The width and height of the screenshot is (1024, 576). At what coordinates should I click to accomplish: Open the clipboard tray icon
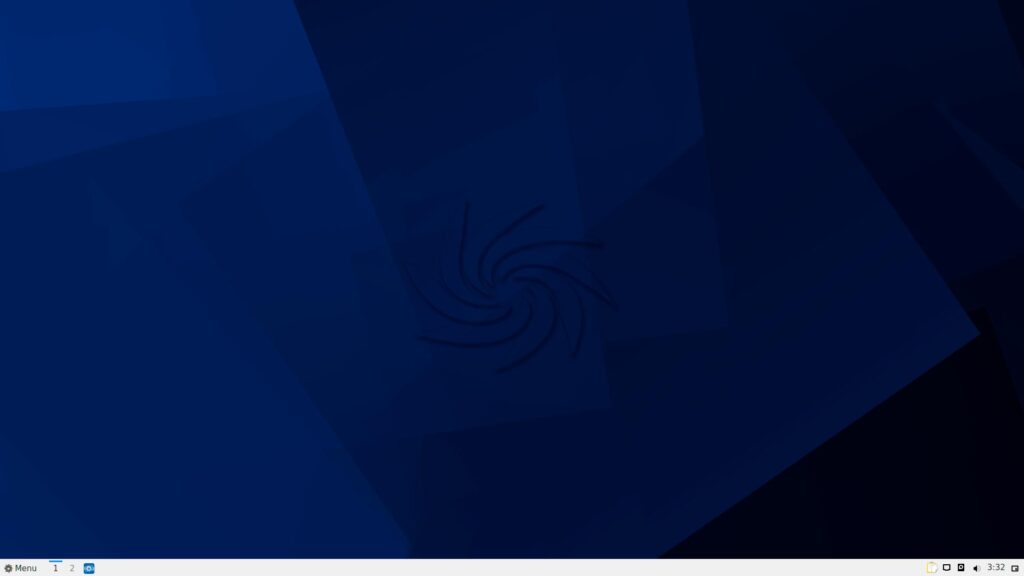pos(932,568)
